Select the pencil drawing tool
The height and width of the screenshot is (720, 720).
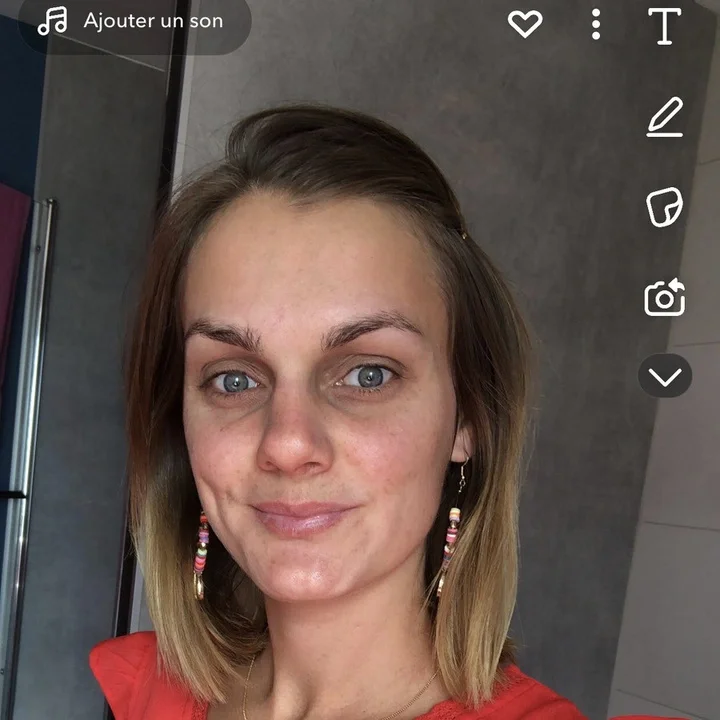coord(665,117)
